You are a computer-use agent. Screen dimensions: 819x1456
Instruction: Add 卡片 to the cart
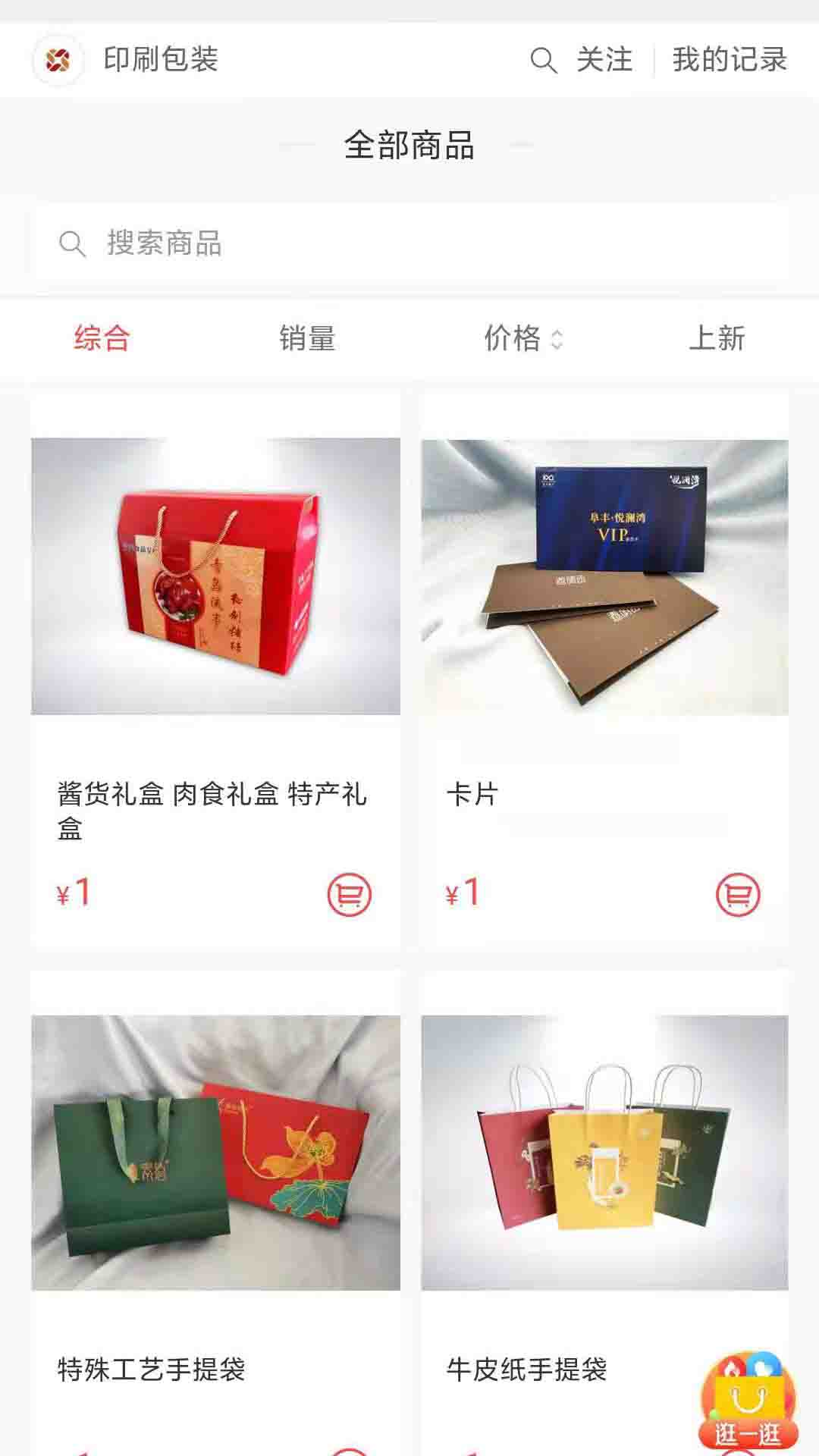[737, 895]
